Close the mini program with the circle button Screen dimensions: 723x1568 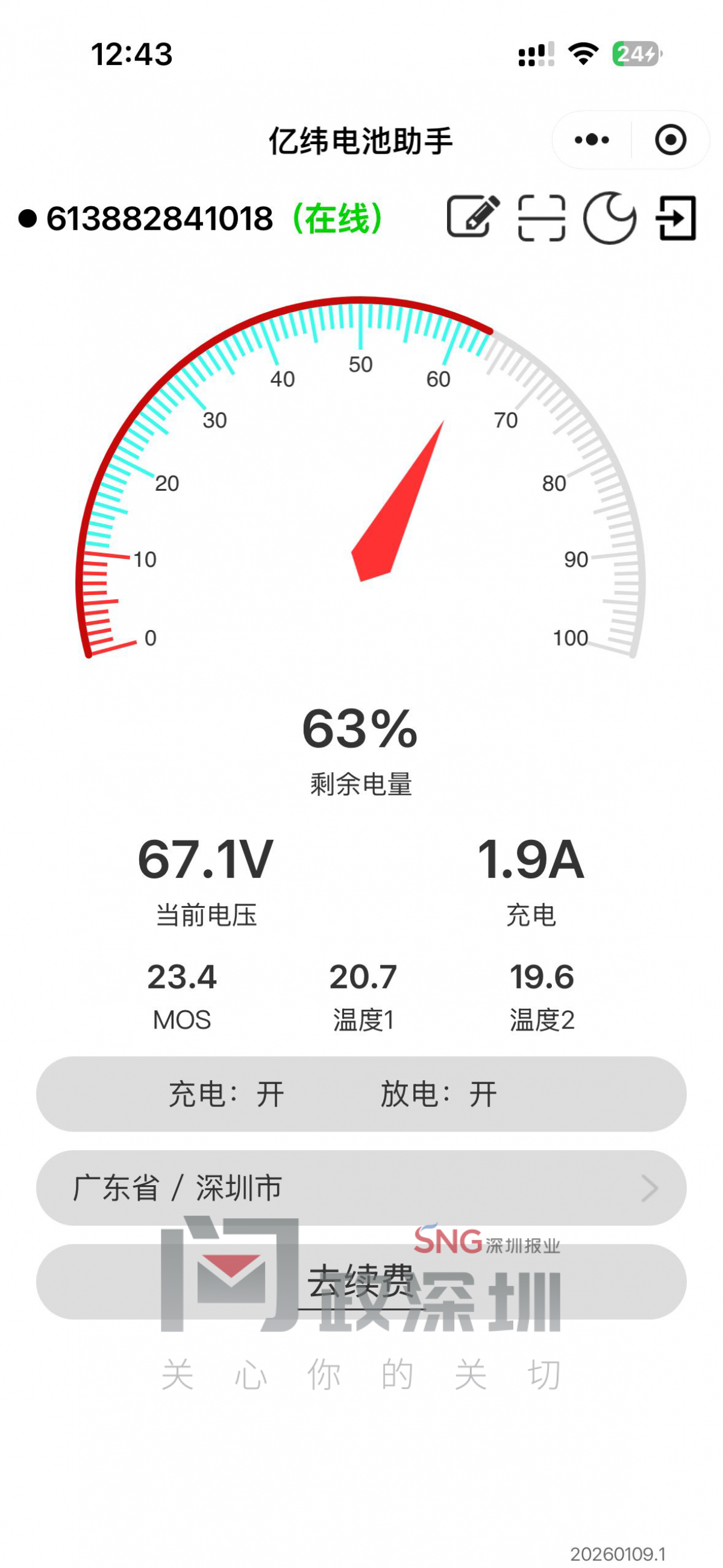[671, 140]
